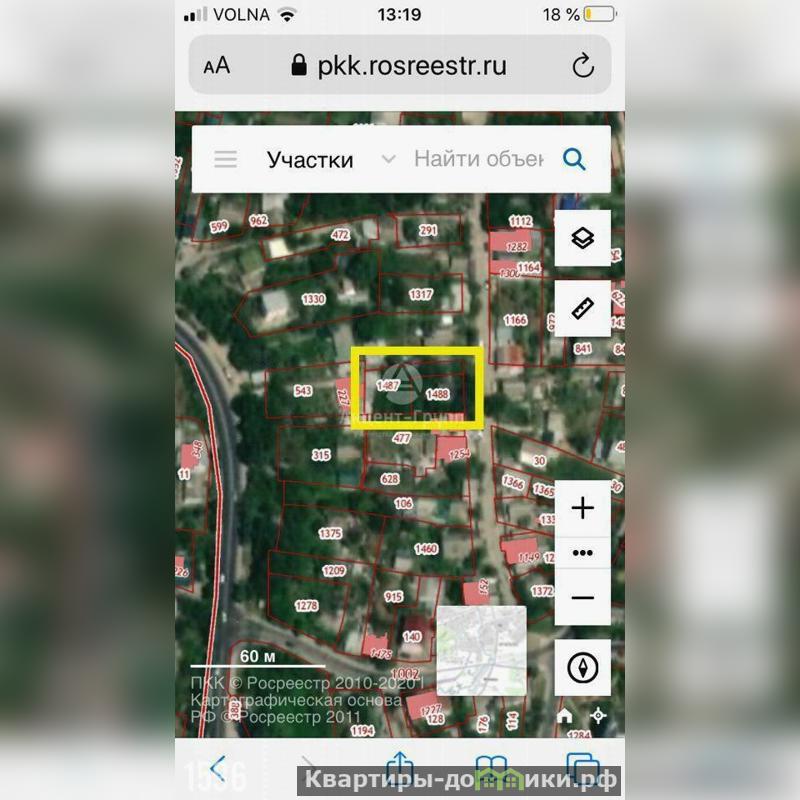
Task: Reload the page
Action: pyautogui.click(x=582, y=66)
